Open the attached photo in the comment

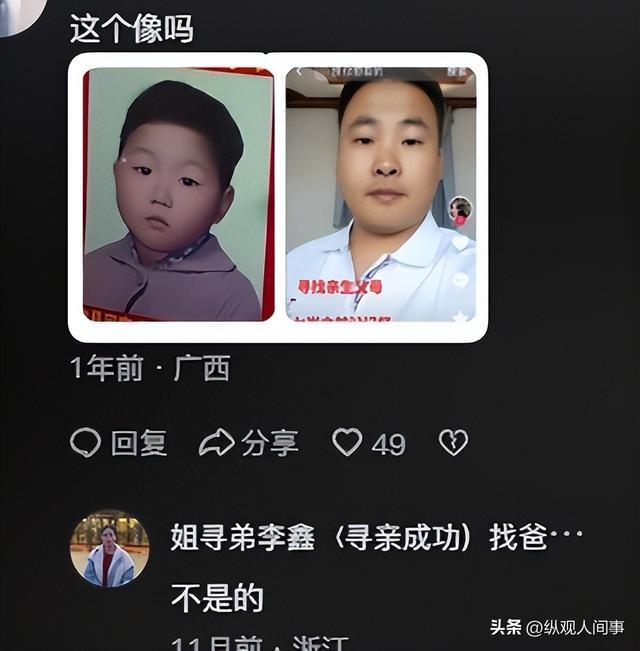(277, 197)
